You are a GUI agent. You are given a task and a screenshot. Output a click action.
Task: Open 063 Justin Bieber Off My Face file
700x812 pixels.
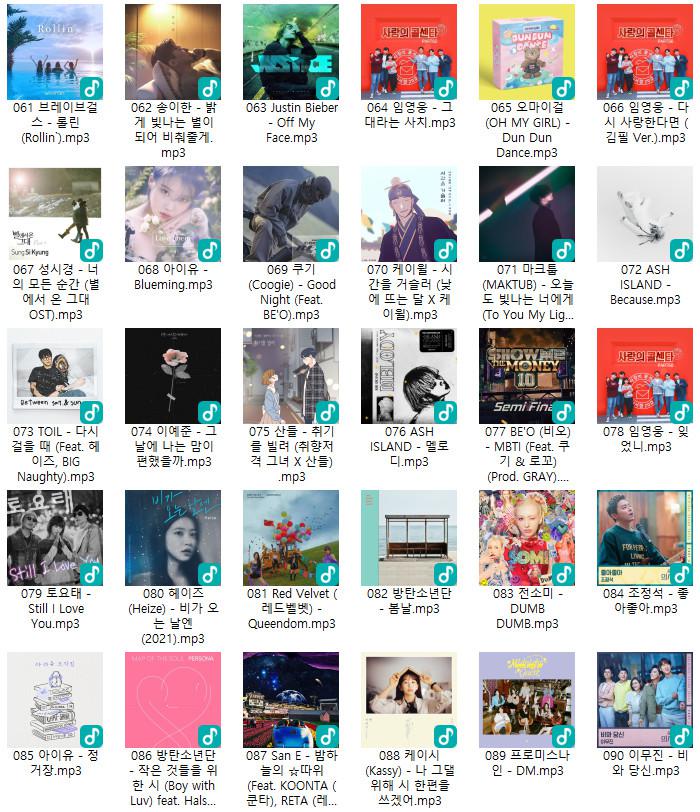(x=291, y=50)
